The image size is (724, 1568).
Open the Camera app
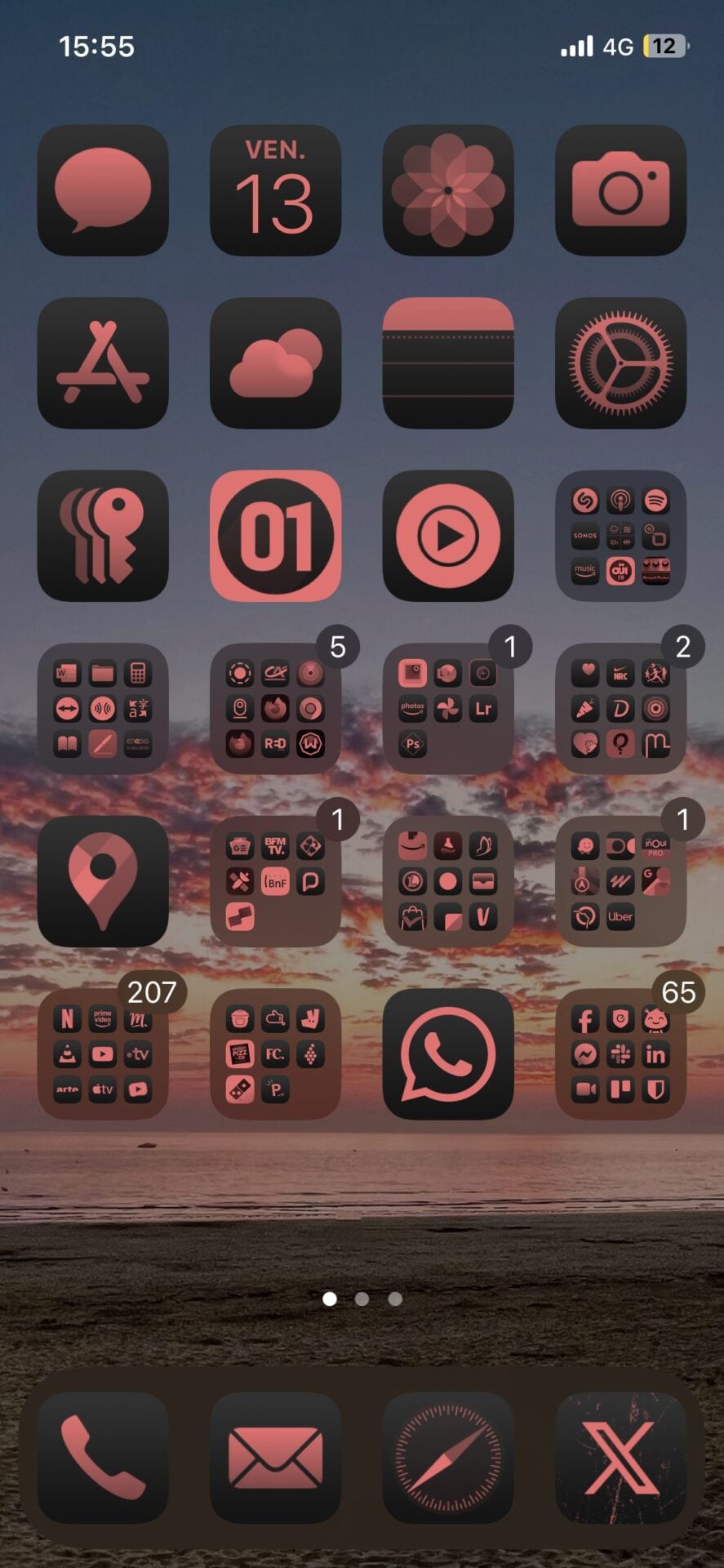click(x=620, y=190)
